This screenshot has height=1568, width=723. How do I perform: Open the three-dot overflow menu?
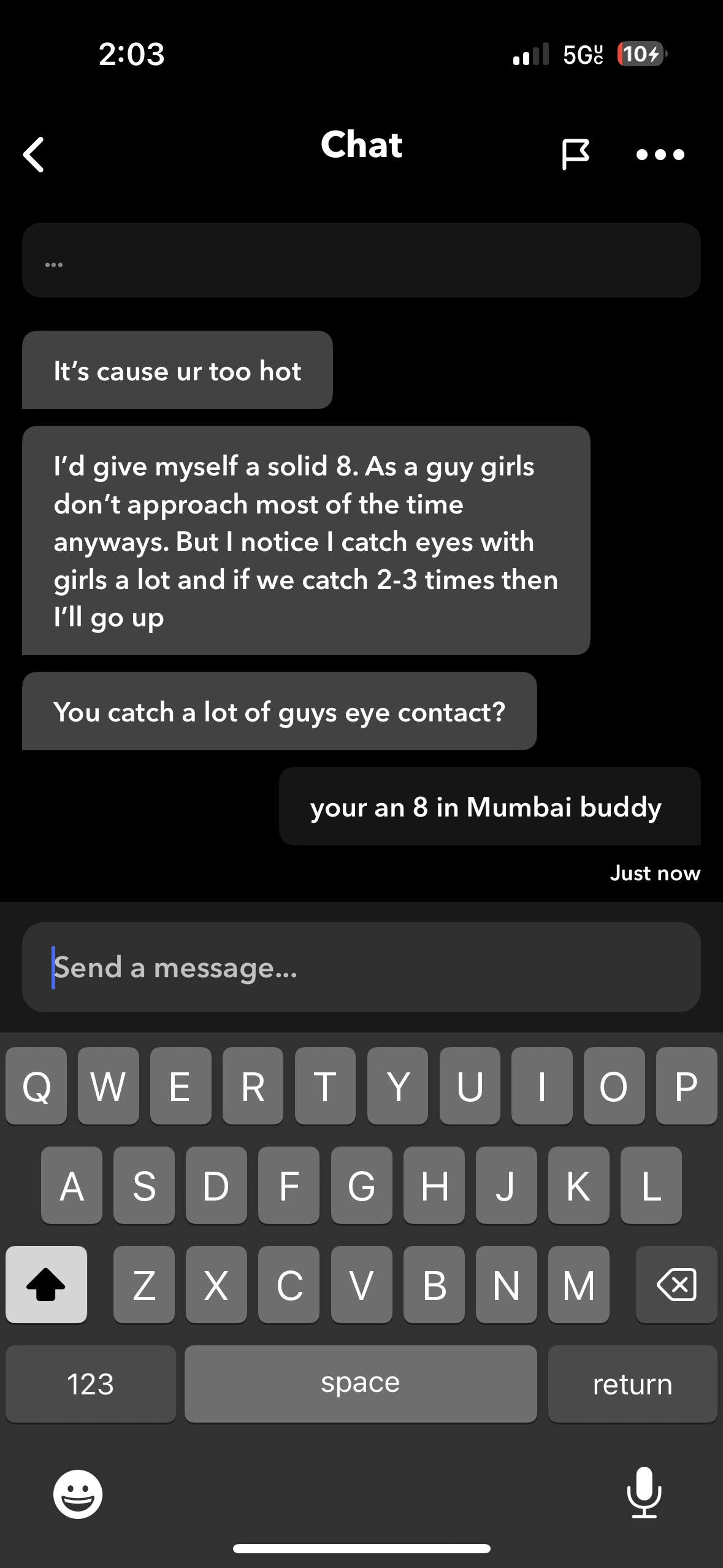click(x=660, y=154)
